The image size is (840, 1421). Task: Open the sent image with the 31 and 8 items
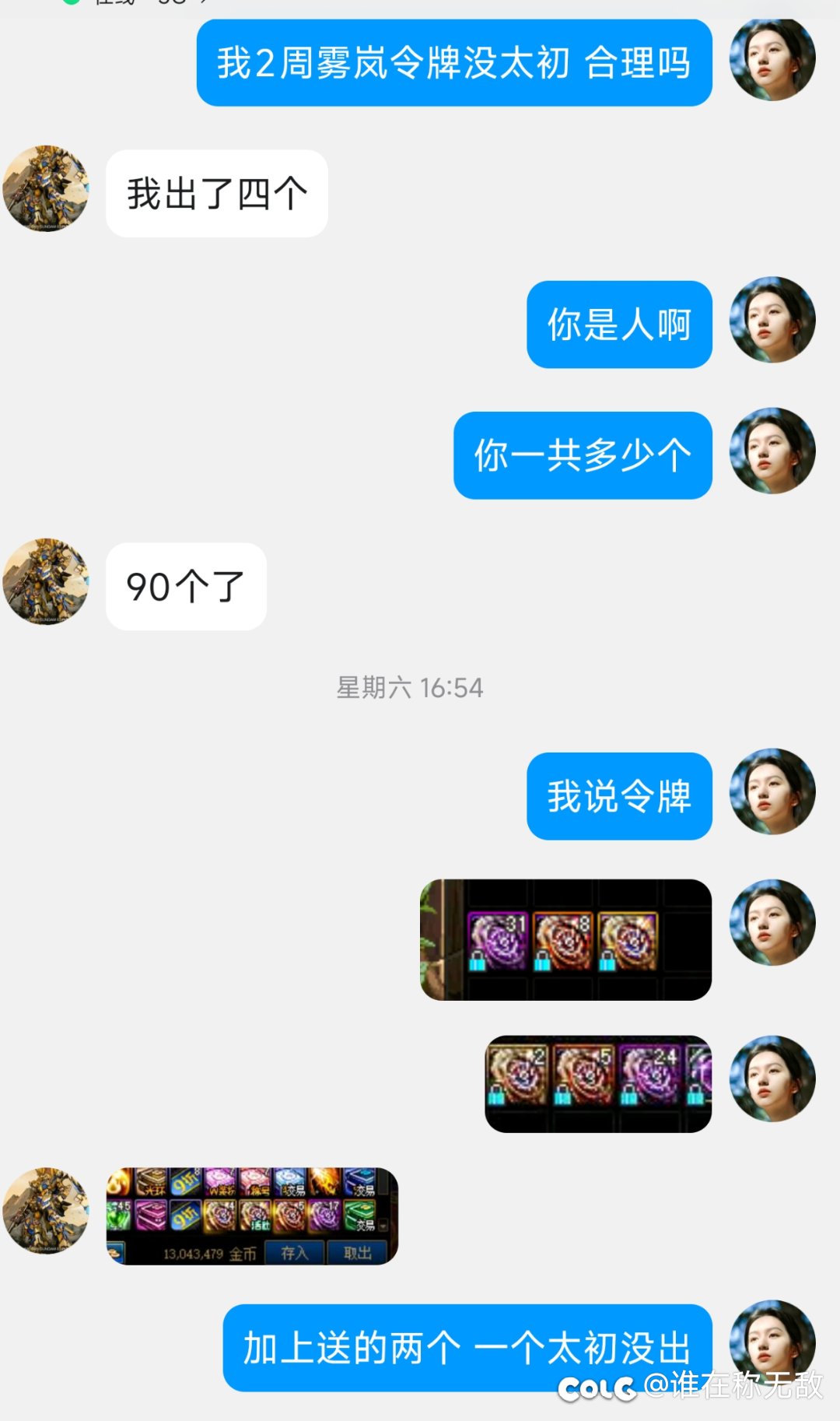coord(565,939)
